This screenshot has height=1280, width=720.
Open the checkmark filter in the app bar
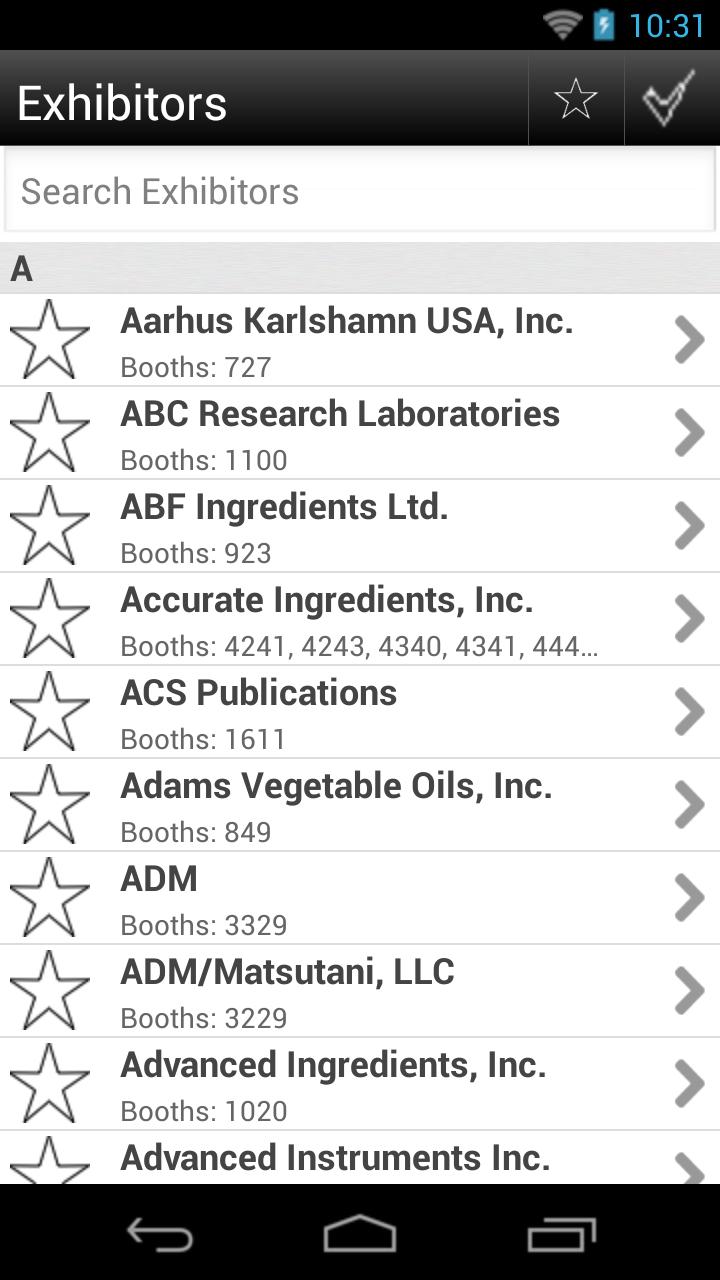click(x=669, y=100)
